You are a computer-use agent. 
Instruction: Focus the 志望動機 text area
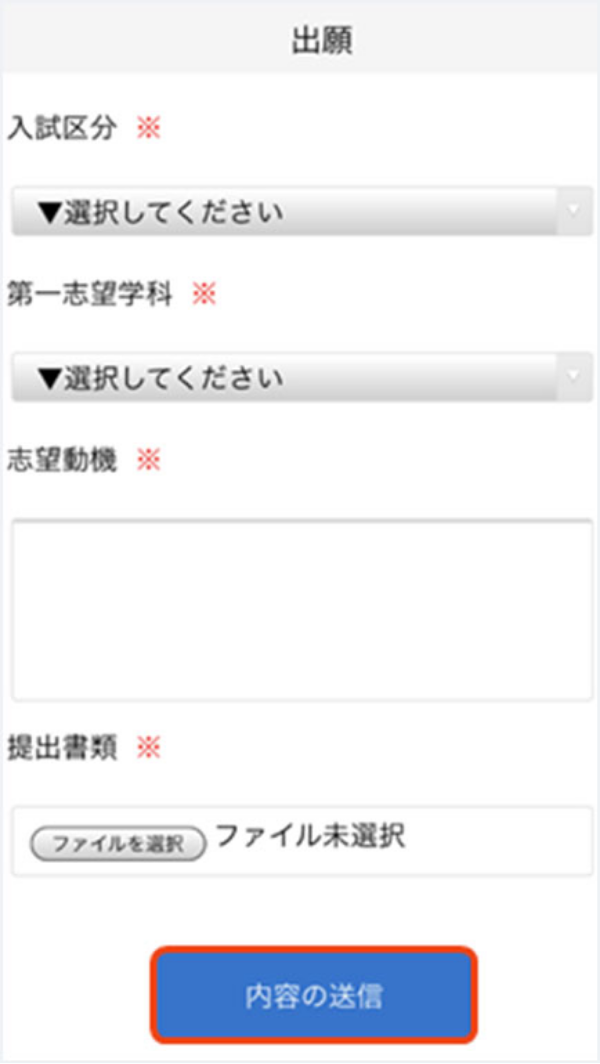click(300, 610)
